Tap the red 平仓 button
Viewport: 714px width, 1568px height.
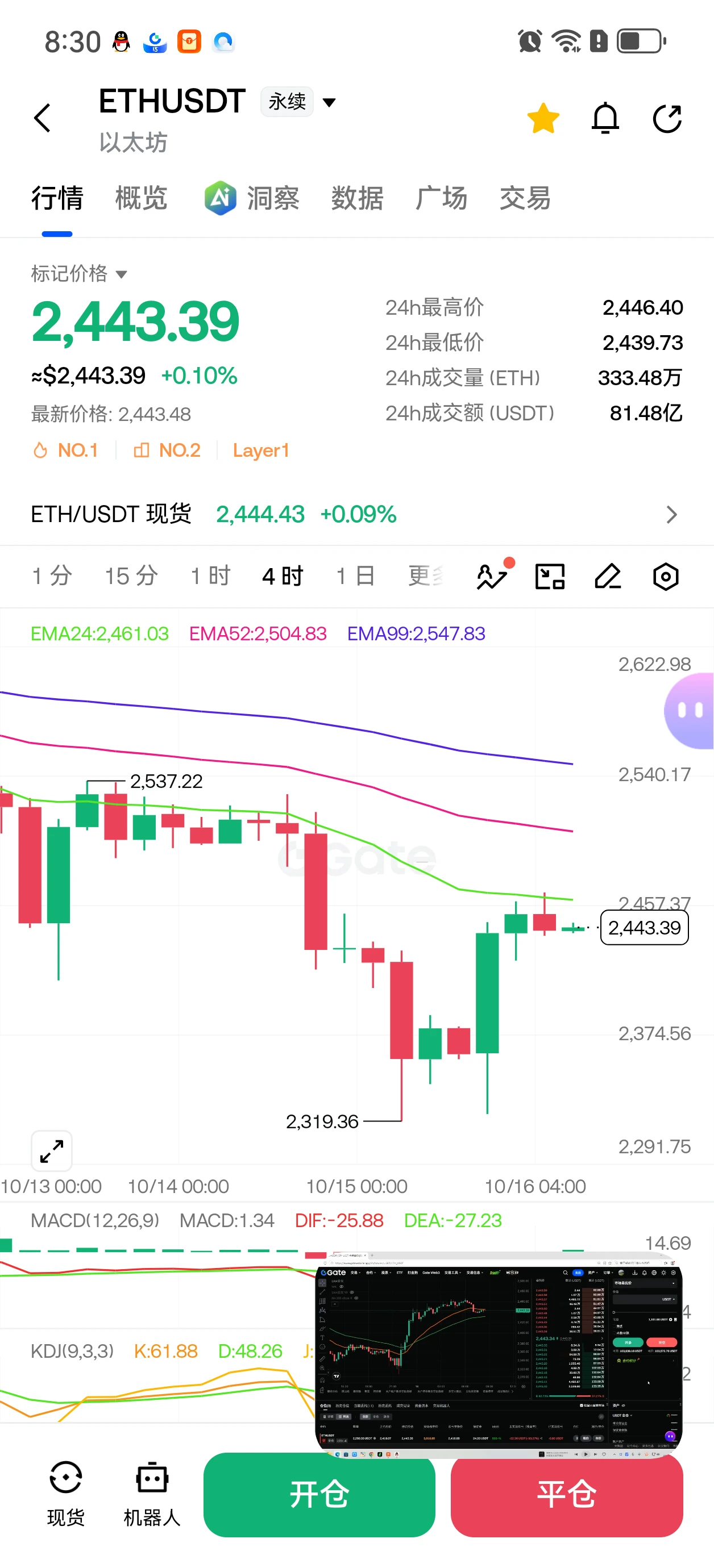(x=567, y=1494)
